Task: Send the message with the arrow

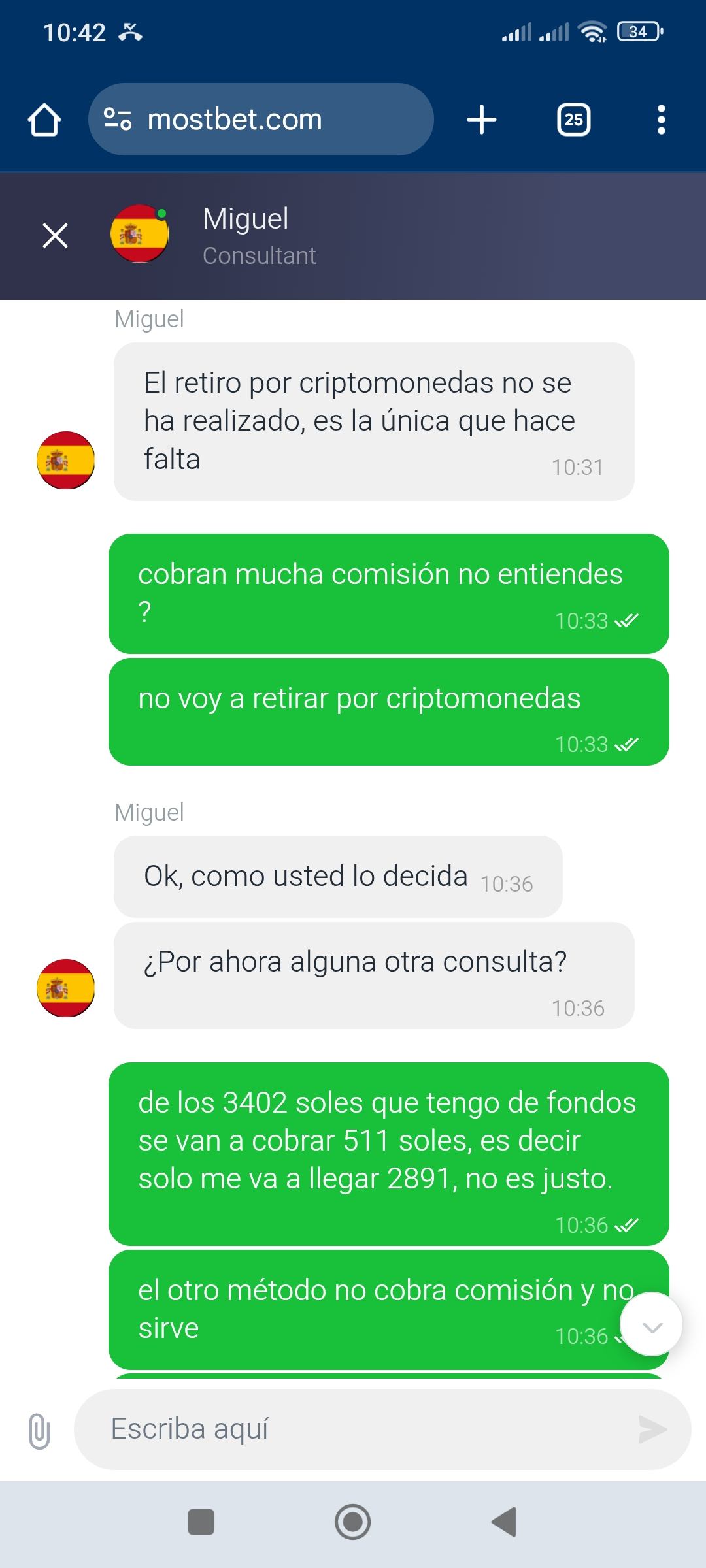Action: point(652,1429)
